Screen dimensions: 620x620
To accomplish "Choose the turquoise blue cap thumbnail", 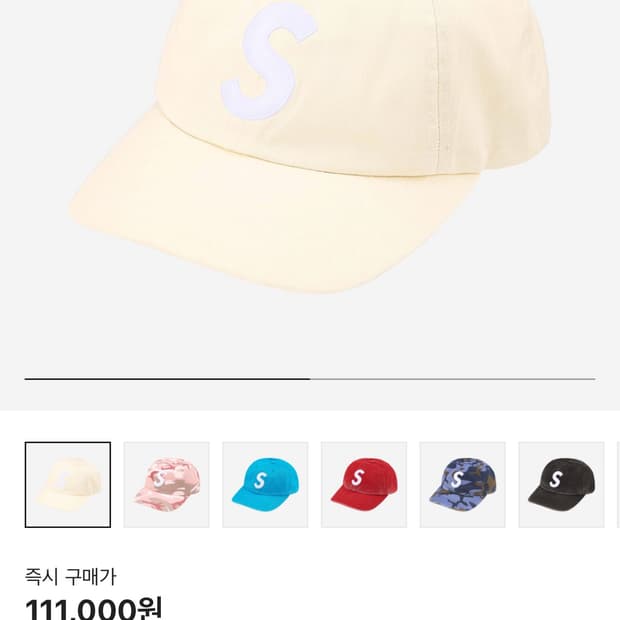I will pyautogui.click(x=265, y=485).
